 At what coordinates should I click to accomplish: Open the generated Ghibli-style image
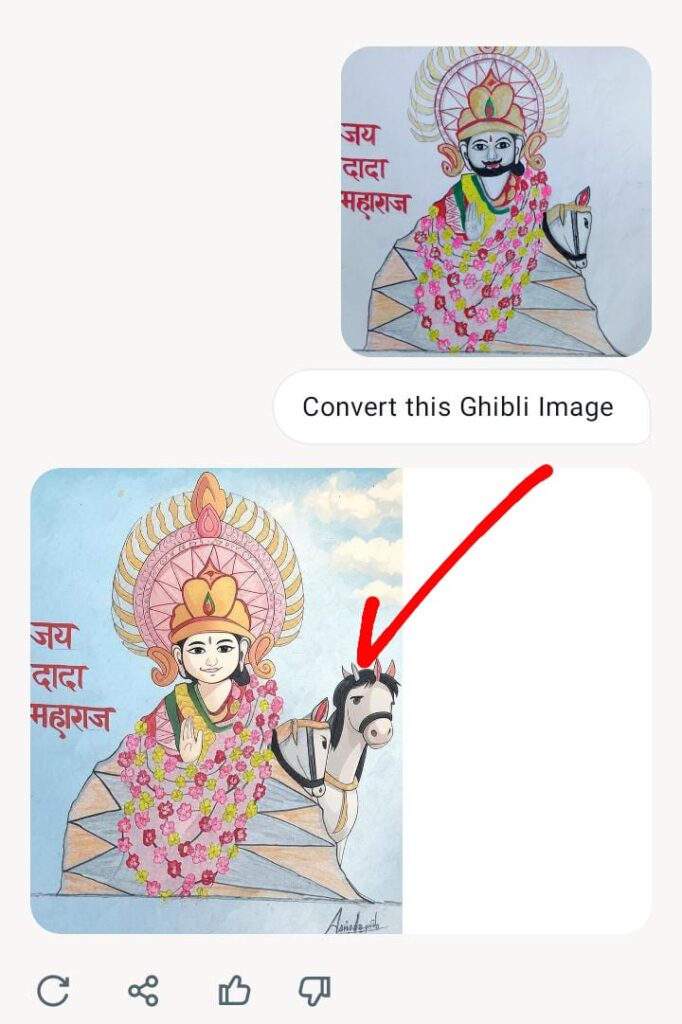[217, 700]
